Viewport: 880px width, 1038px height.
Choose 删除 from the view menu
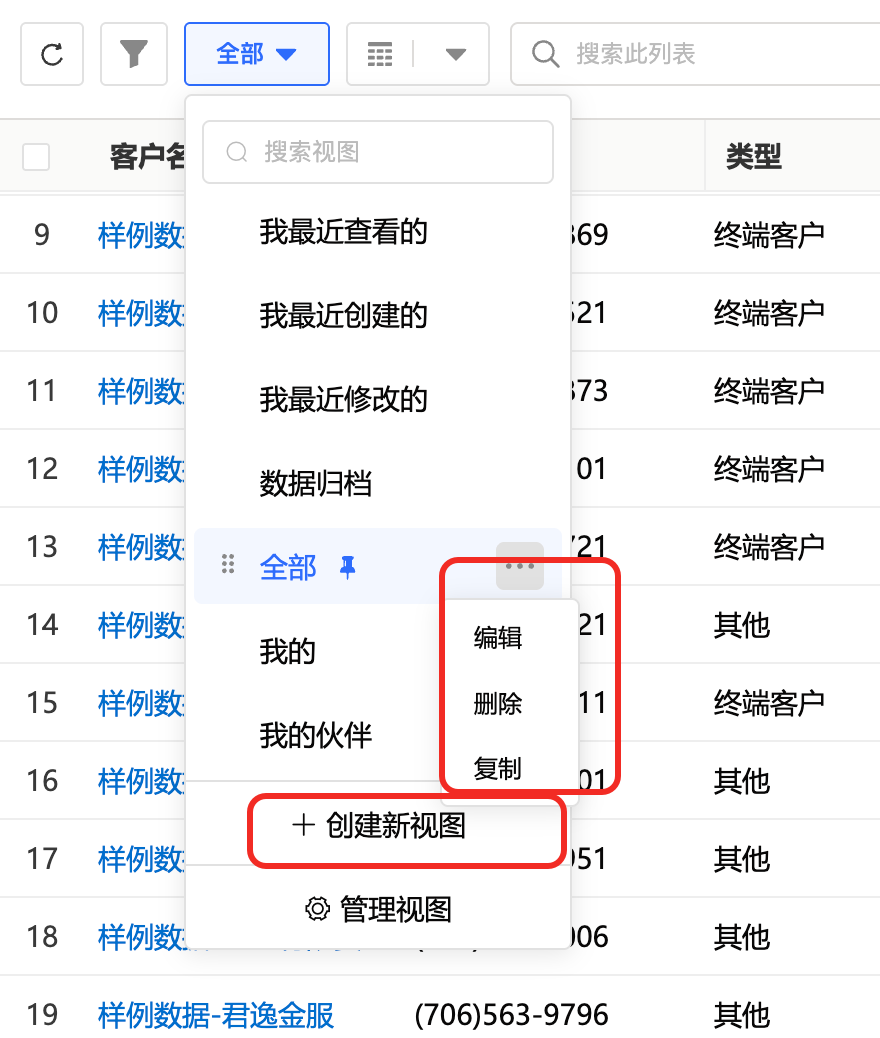tap(498, 704)
